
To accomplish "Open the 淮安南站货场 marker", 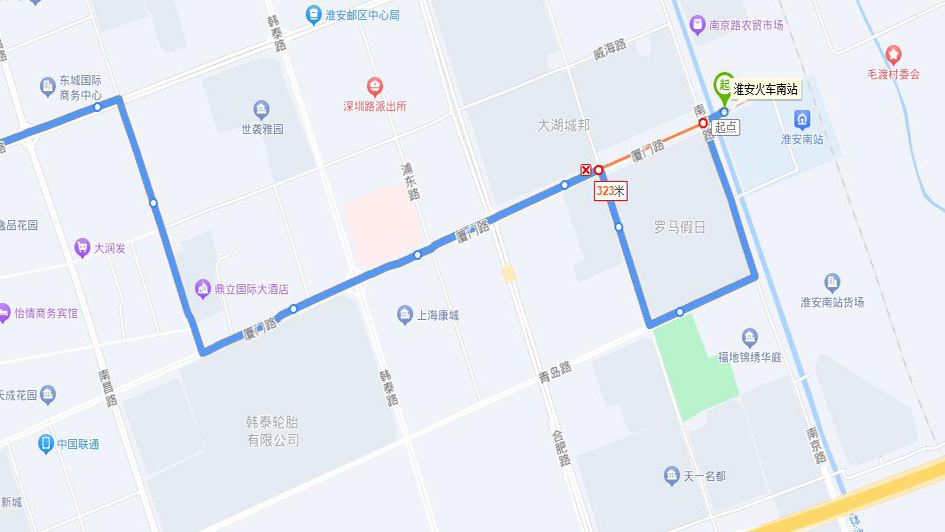I will click(x=831, y=283).
